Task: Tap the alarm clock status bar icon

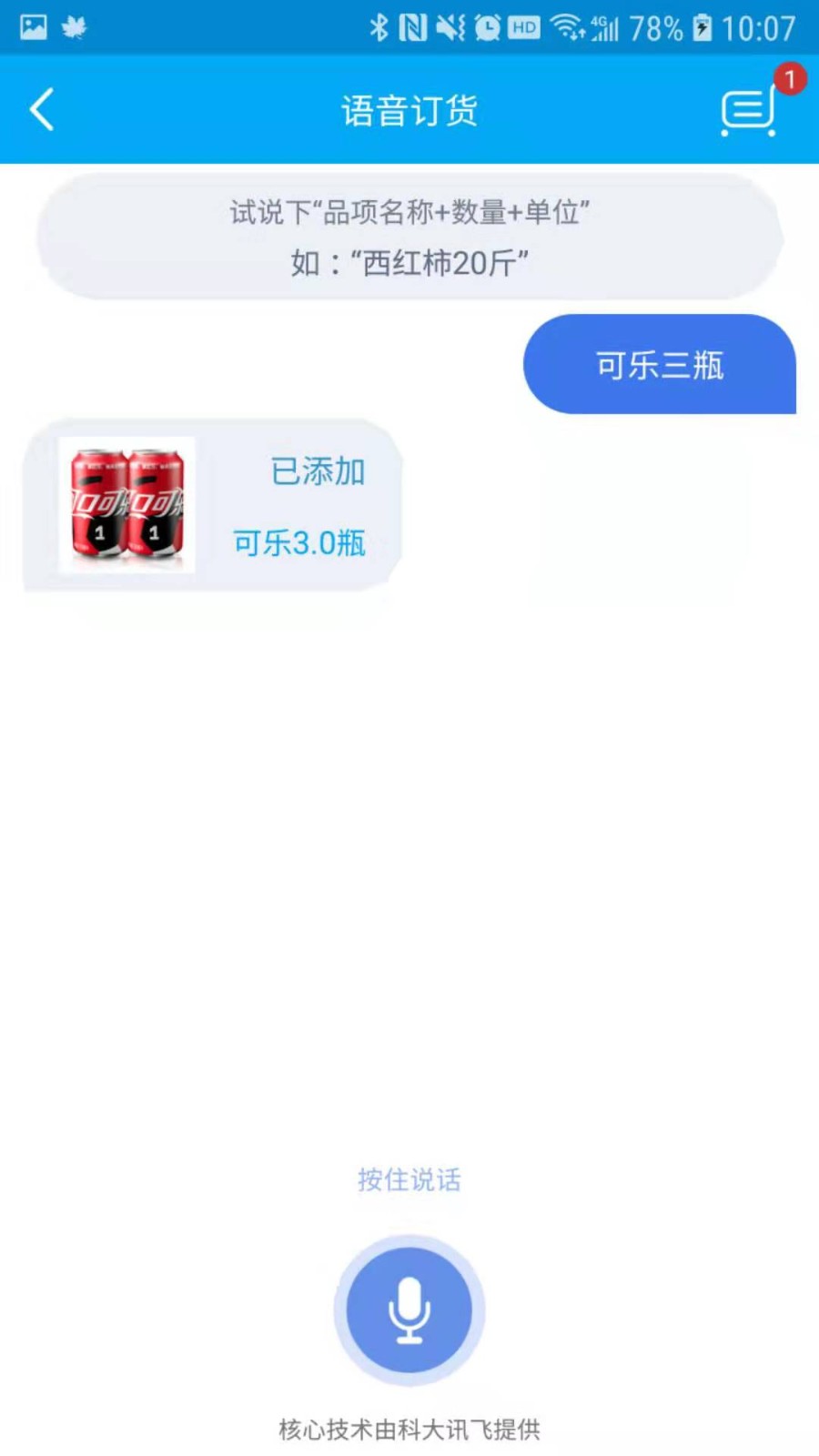Action: click(488, 27)
